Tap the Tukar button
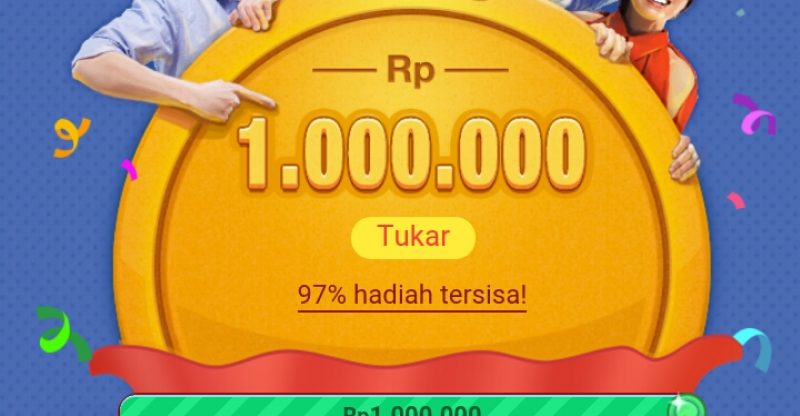The width and height of the screenshot is (800, 416). 412,238
